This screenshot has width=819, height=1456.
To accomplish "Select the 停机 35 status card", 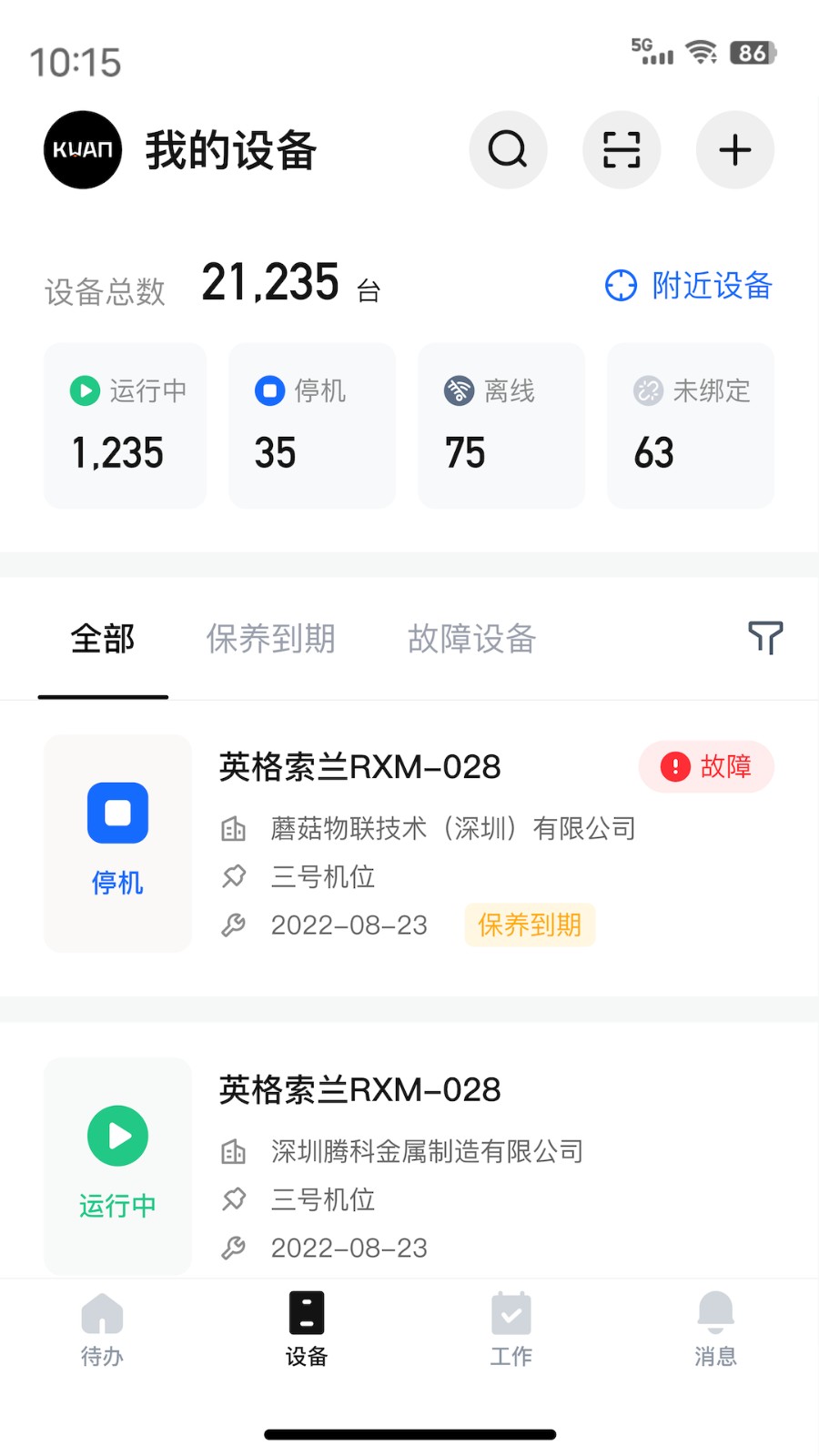I will coord(312,425).
